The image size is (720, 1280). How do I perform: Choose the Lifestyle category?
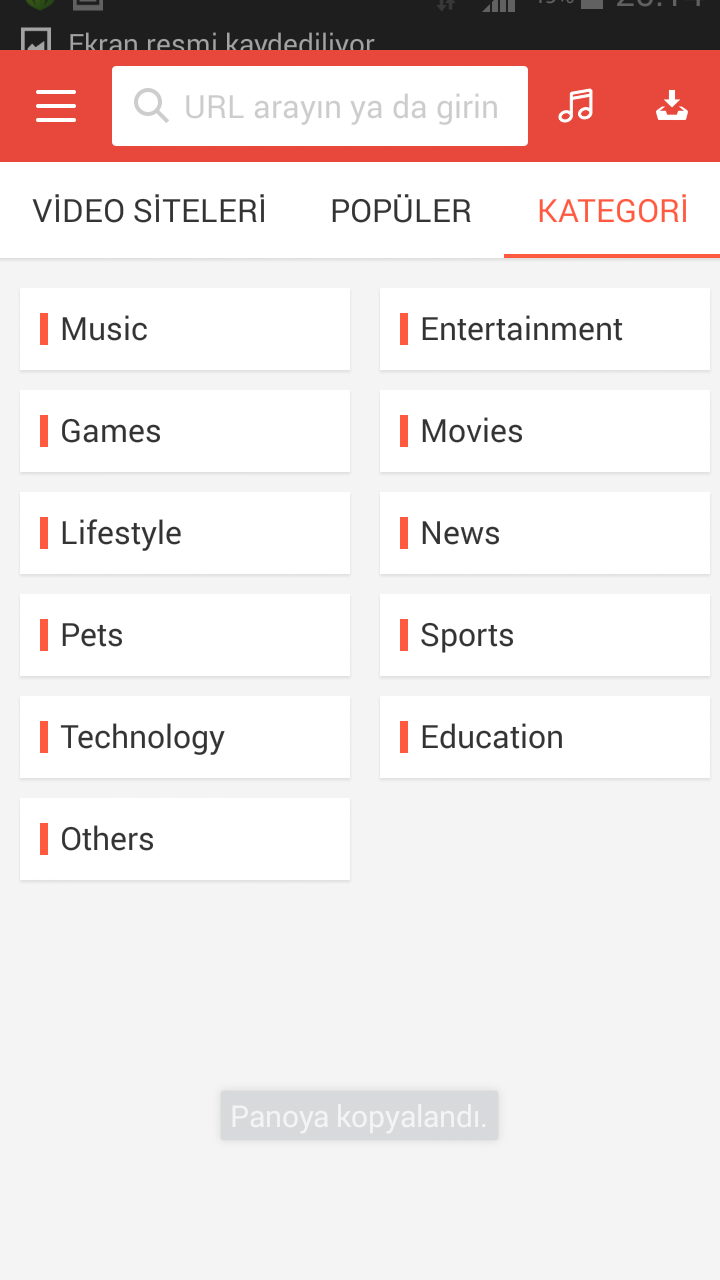pyautogui.click(x=185, y=533)
